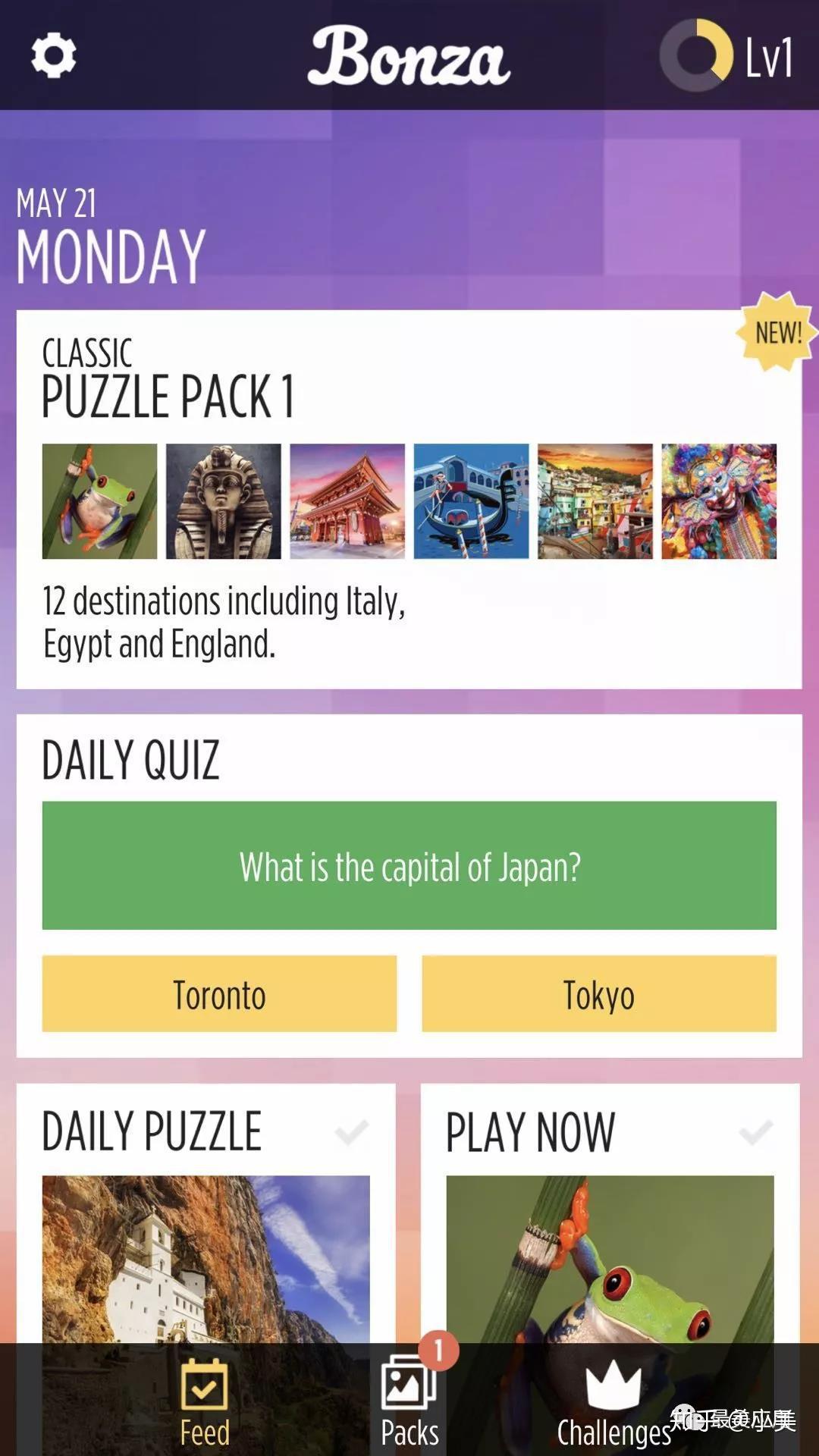Open the Play Now frog puzzle
This screenshot has height=1456, width=819.
click(610, 1213)
